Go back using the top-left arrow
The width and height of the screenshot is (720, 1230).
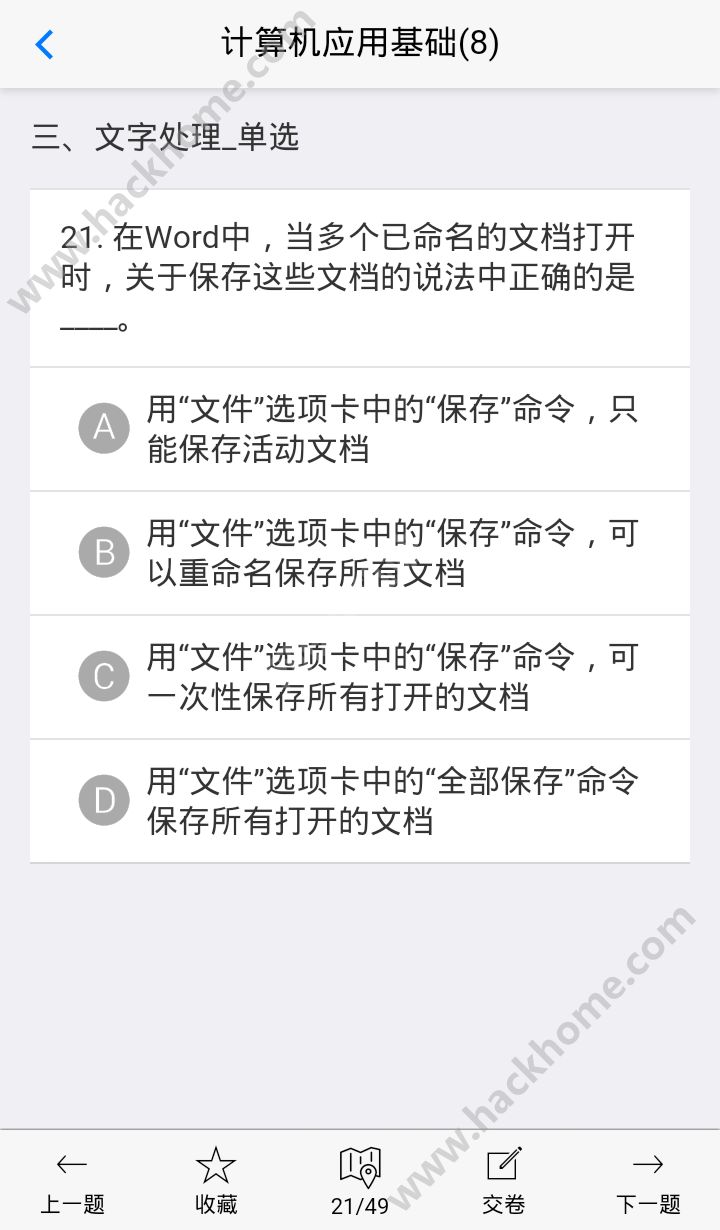tap(44, 44)
